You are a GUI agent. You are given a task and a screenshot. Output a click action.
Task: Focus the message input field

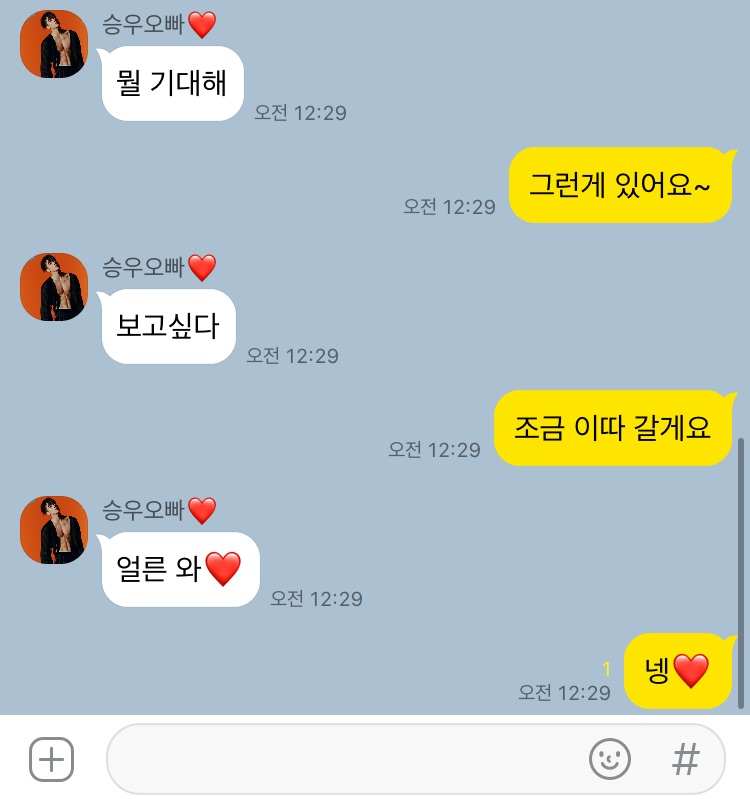(x=340, y=760)
